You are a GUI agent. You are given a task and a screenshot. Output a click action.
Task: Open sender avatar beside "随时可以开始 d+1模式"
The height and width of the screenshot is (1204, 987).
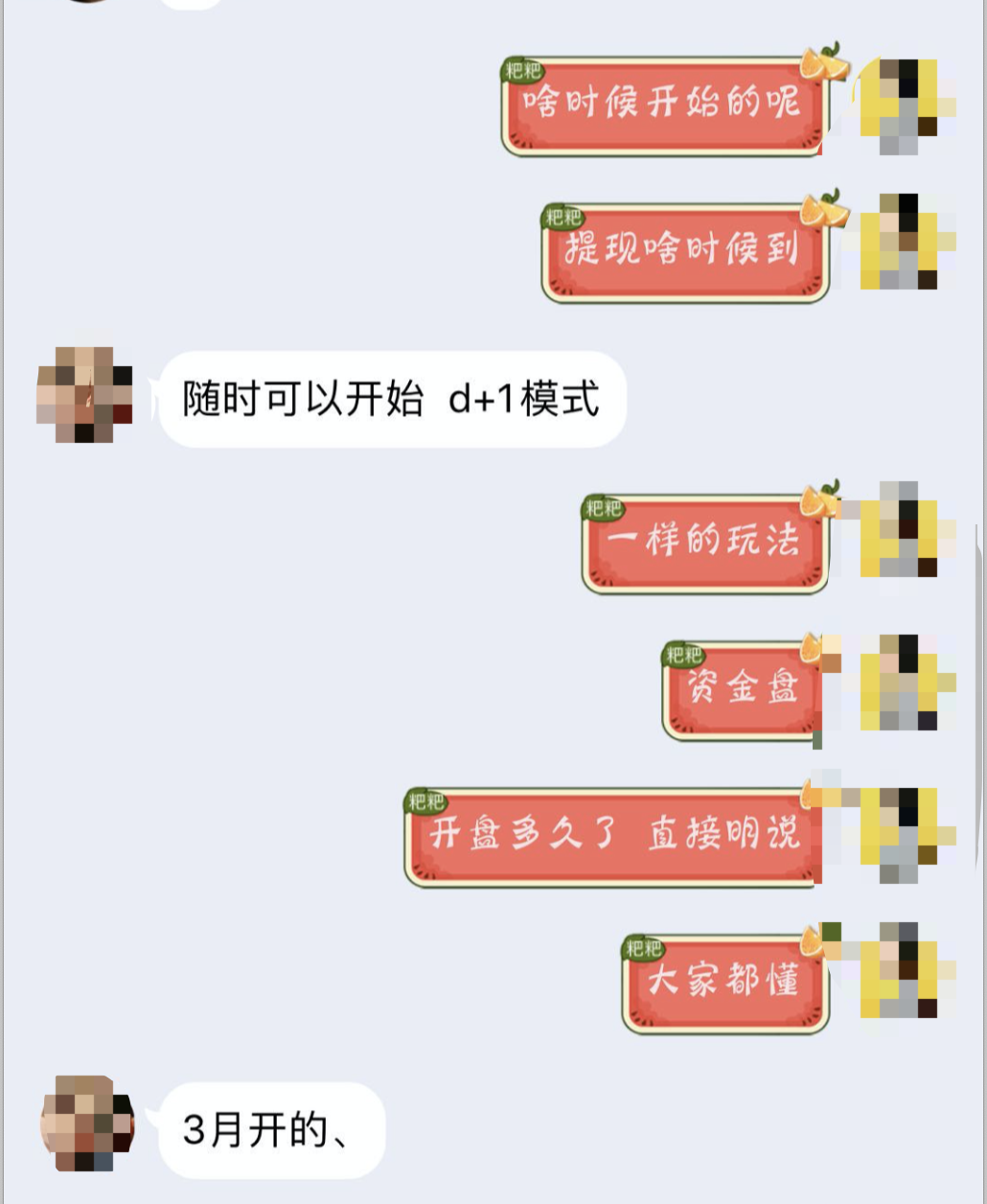coord(84,395)
